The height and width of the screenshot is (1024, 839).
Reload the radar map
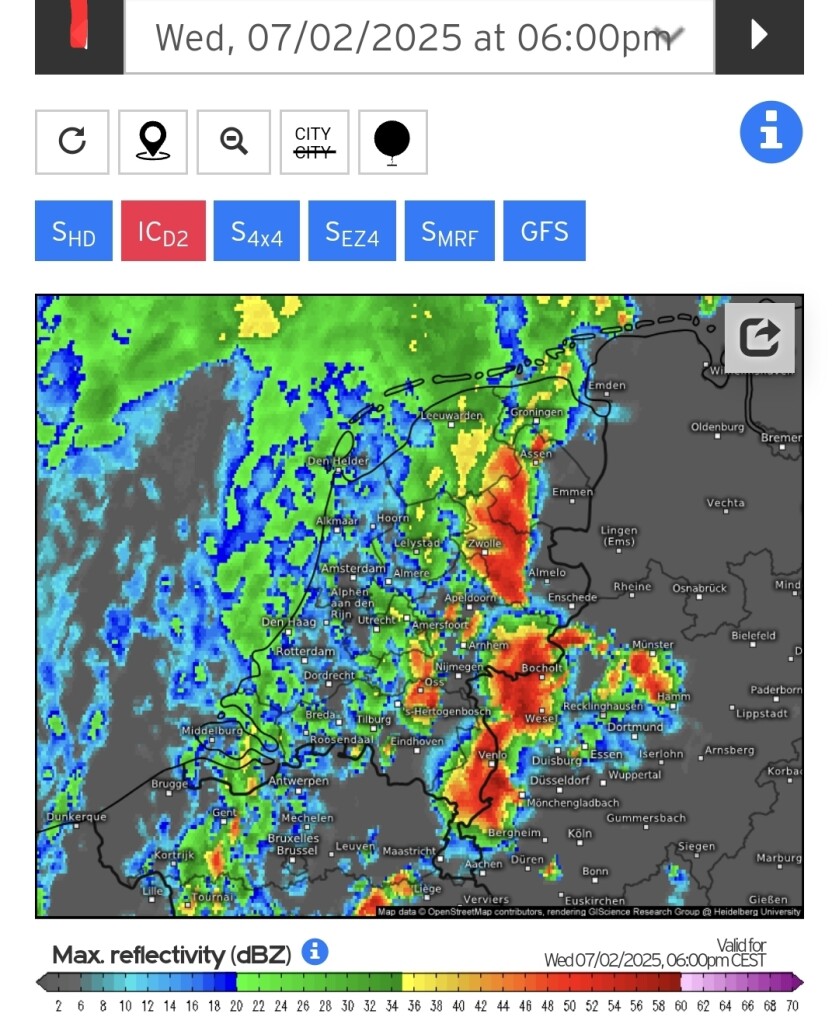click(72, 142)
